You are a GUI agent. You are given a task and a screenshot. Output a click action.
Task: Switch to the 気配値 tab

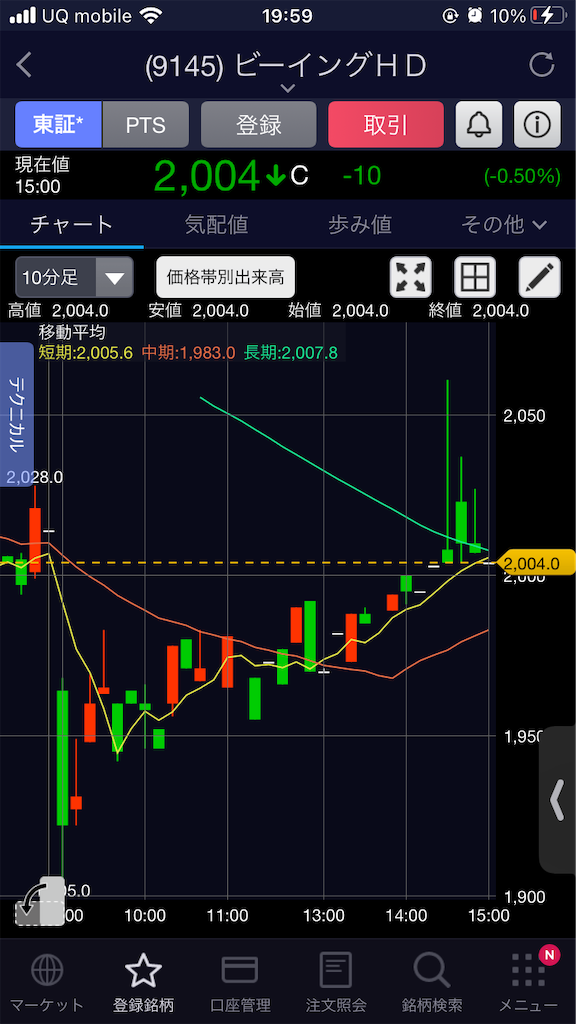(216, 225)
